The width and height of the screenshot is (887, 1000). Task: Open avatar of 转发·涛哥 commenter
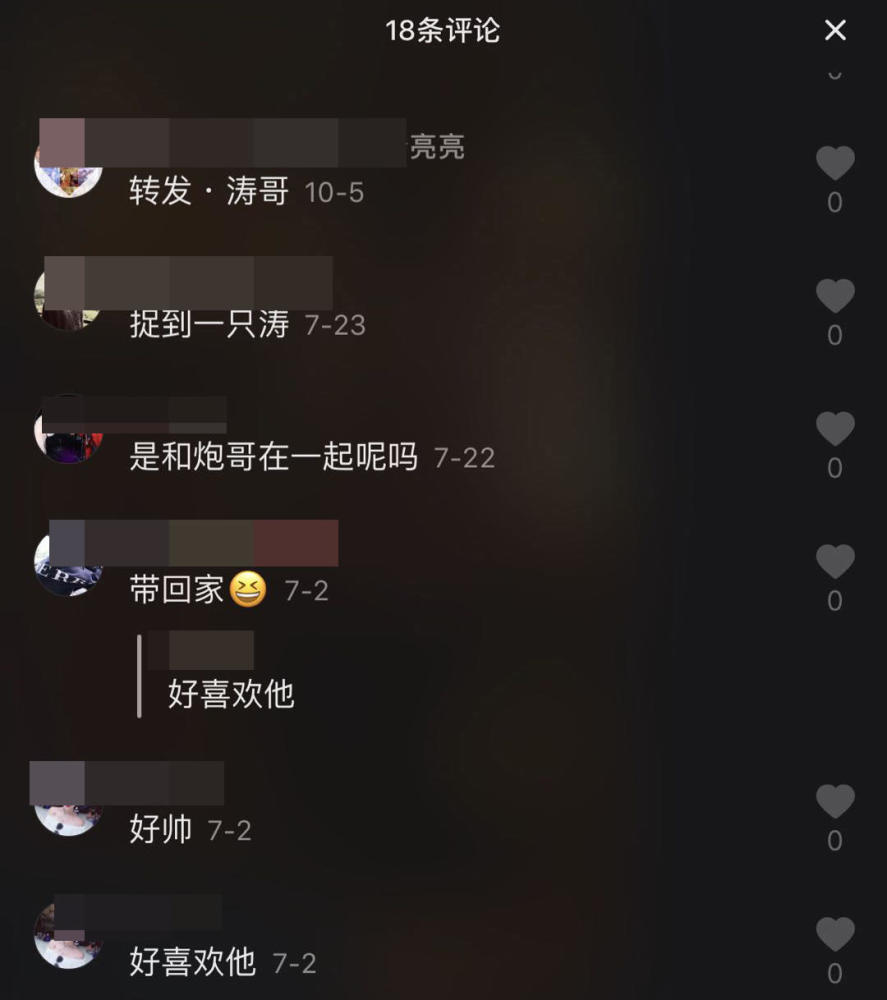(68, 166)
